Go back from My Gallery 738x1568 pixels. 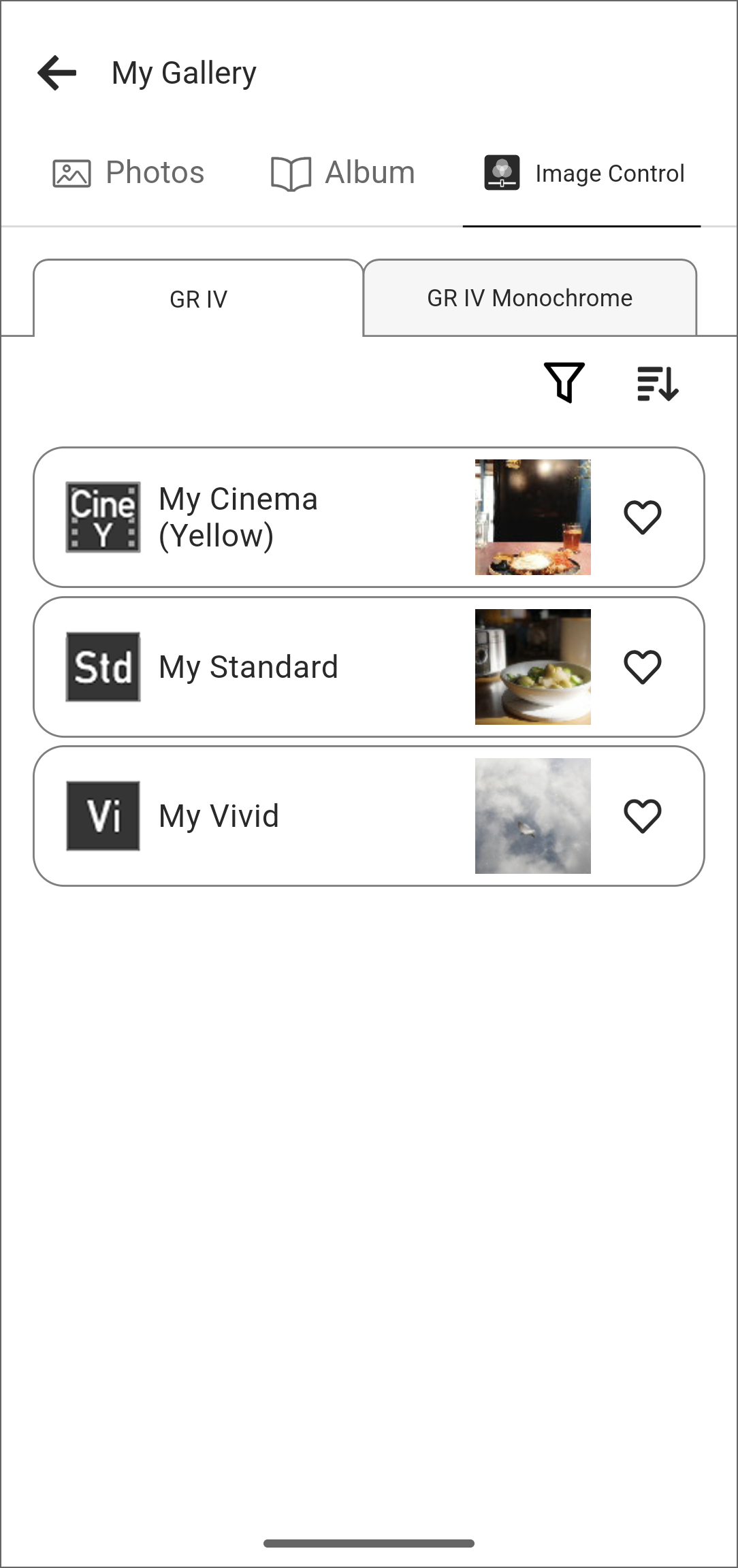(x=57, y=72)
